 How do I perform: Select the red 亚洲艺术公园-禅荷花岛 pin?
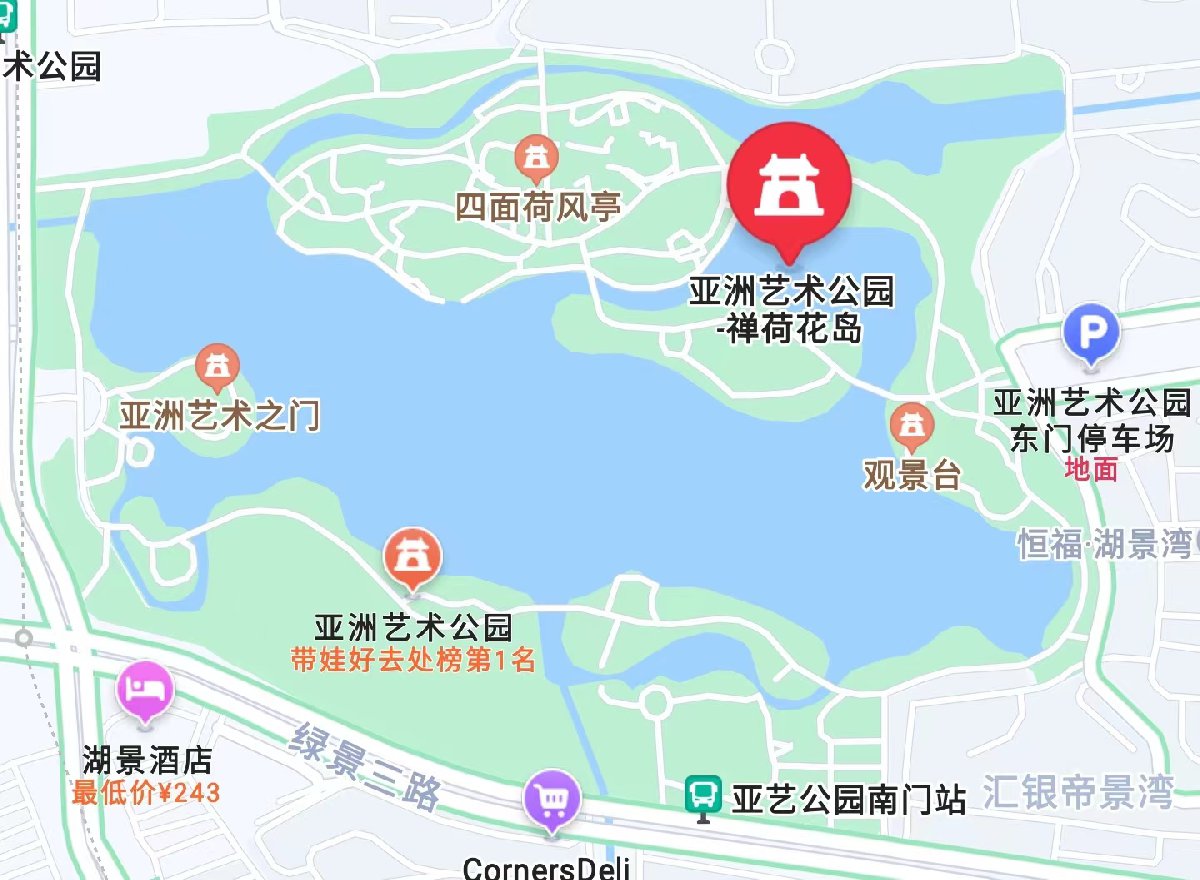pyautogui.click(x=788, y=185)
